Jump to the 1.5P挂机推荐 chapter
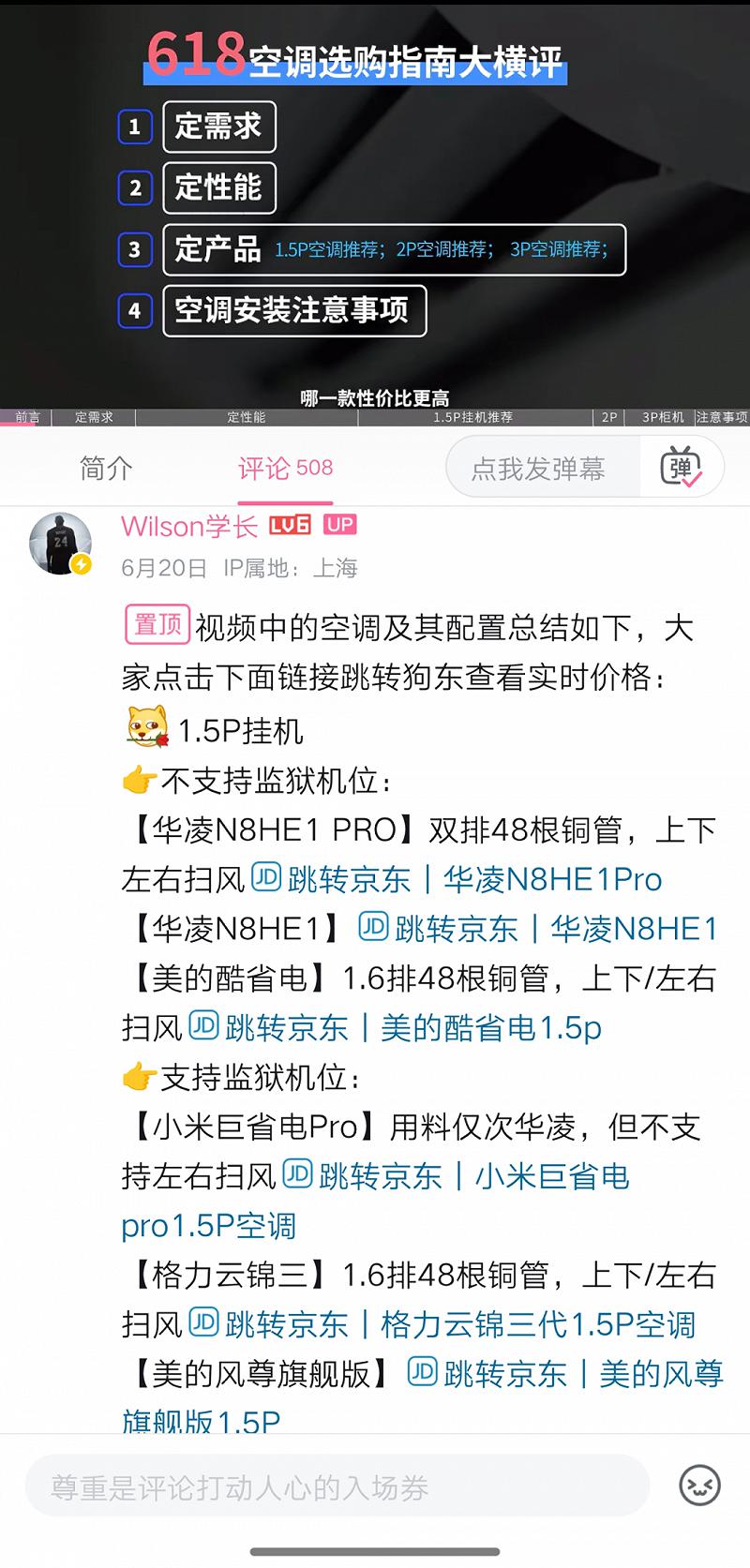Screen dimensions: 750x1568 [x=473, y=417]
